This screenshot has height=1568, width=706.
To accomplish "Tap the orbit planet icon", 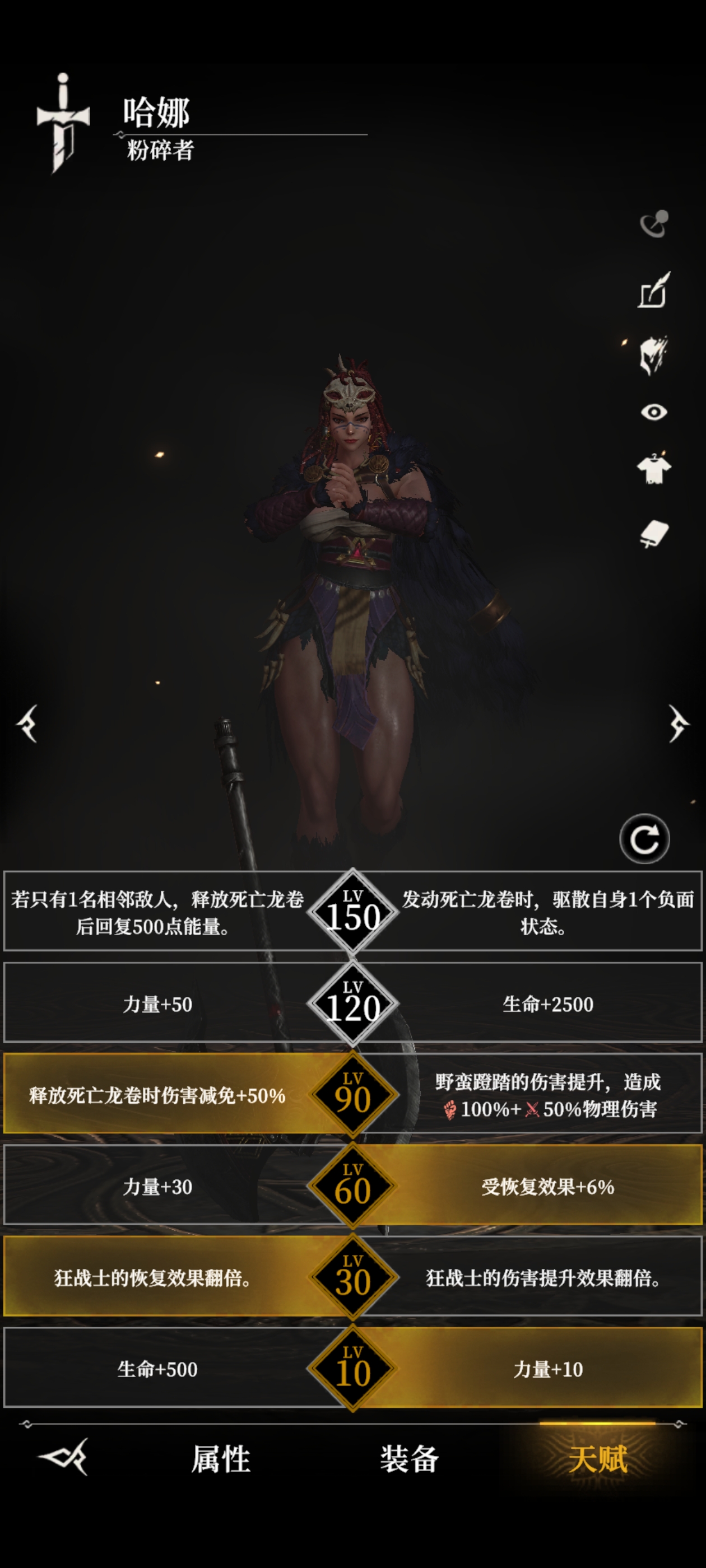I will 654,224.
